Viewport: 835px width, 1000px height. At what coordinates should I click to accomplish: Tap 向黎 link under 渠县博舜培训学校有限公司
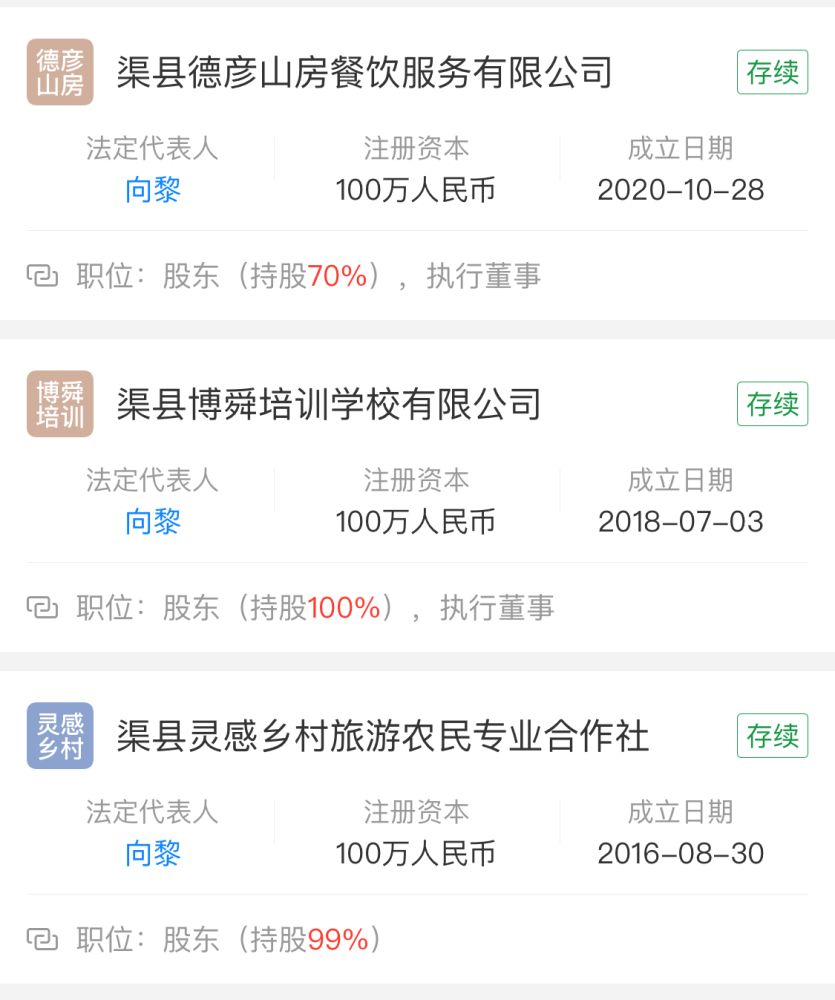pyautogui.click(x=153, y=522)
